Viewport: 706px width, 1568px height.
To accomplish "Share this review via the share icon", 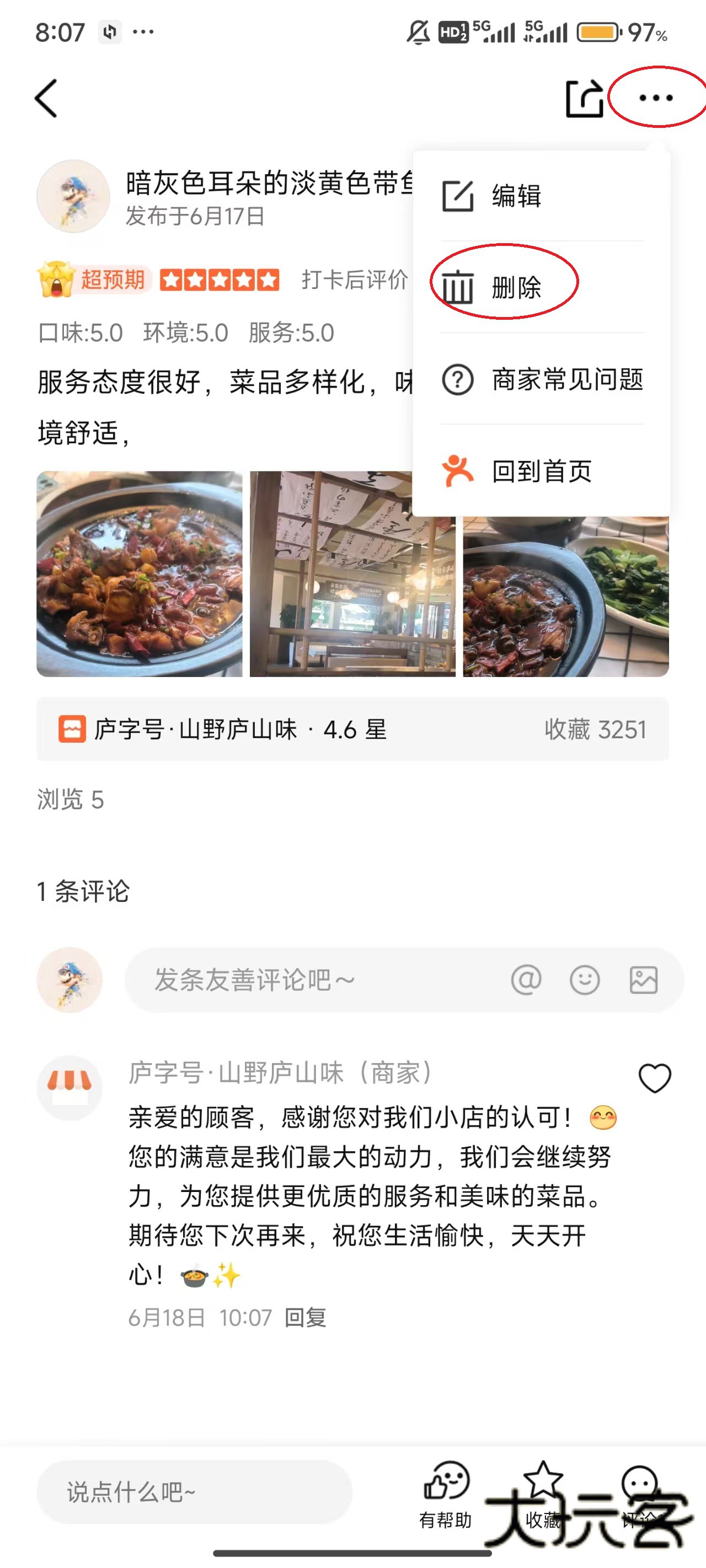I will 584,98.
